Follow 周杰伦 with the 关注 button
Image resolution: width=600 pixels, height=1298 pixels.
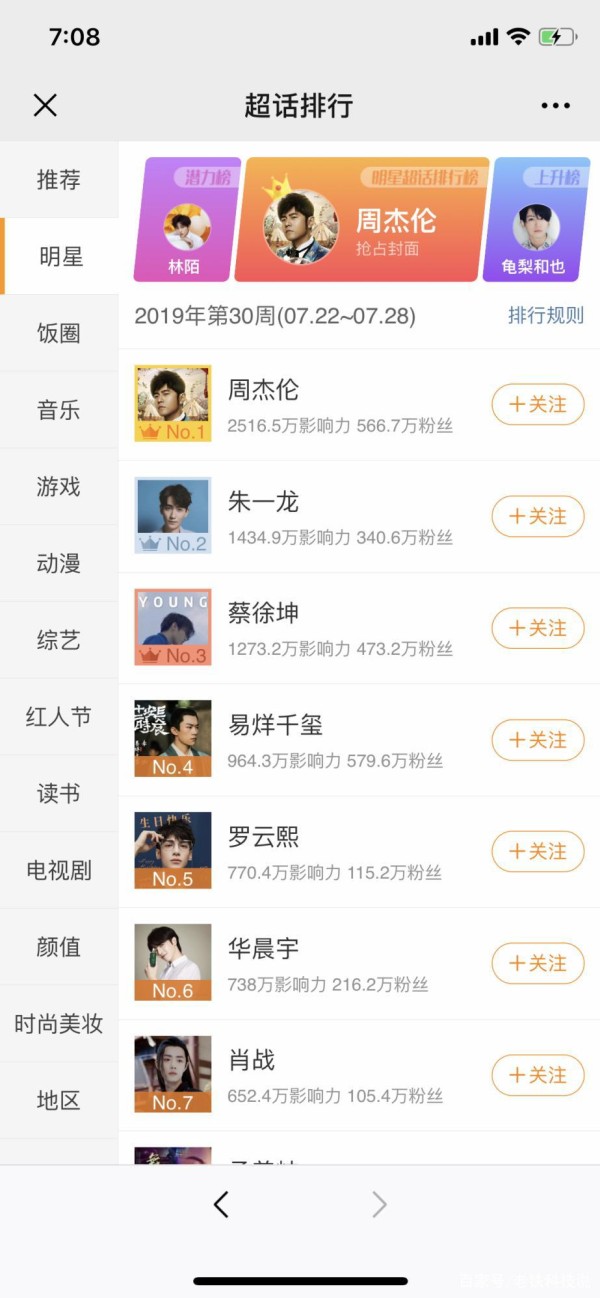[x=538, y=404]
